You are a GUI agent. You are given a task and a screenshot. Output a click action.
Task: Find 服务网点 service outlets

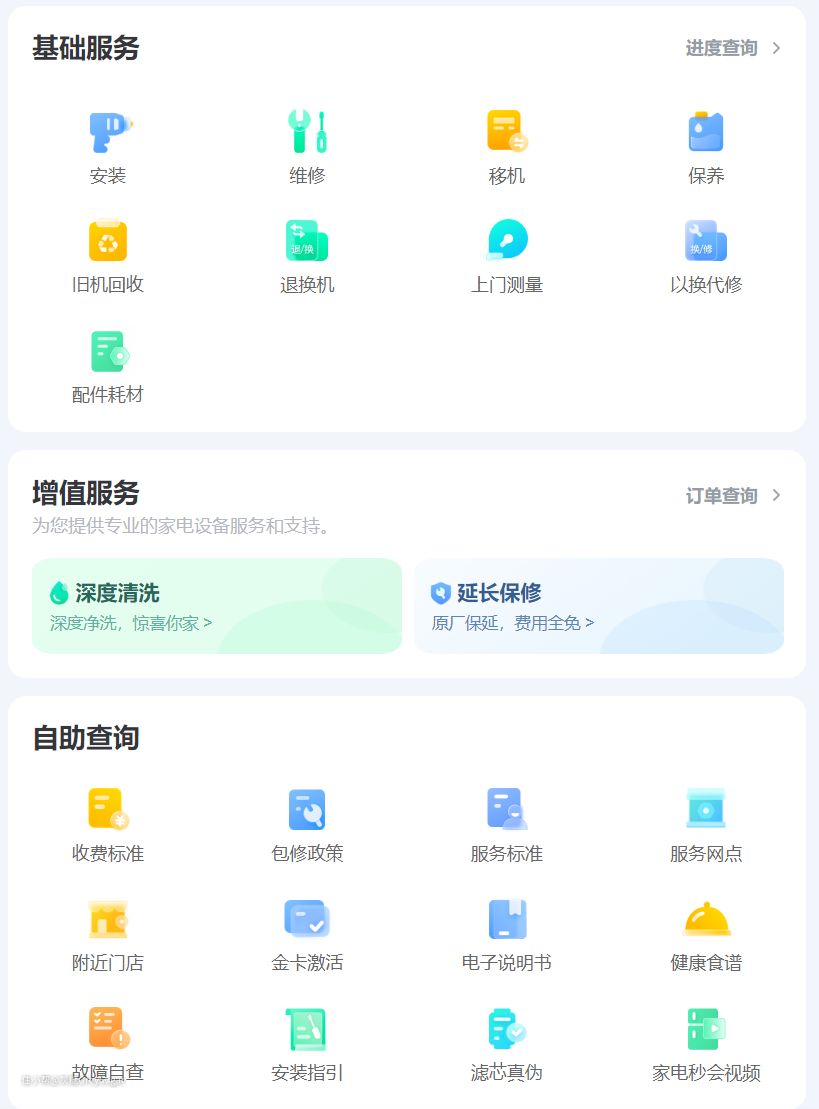click(x=706, y=824)
